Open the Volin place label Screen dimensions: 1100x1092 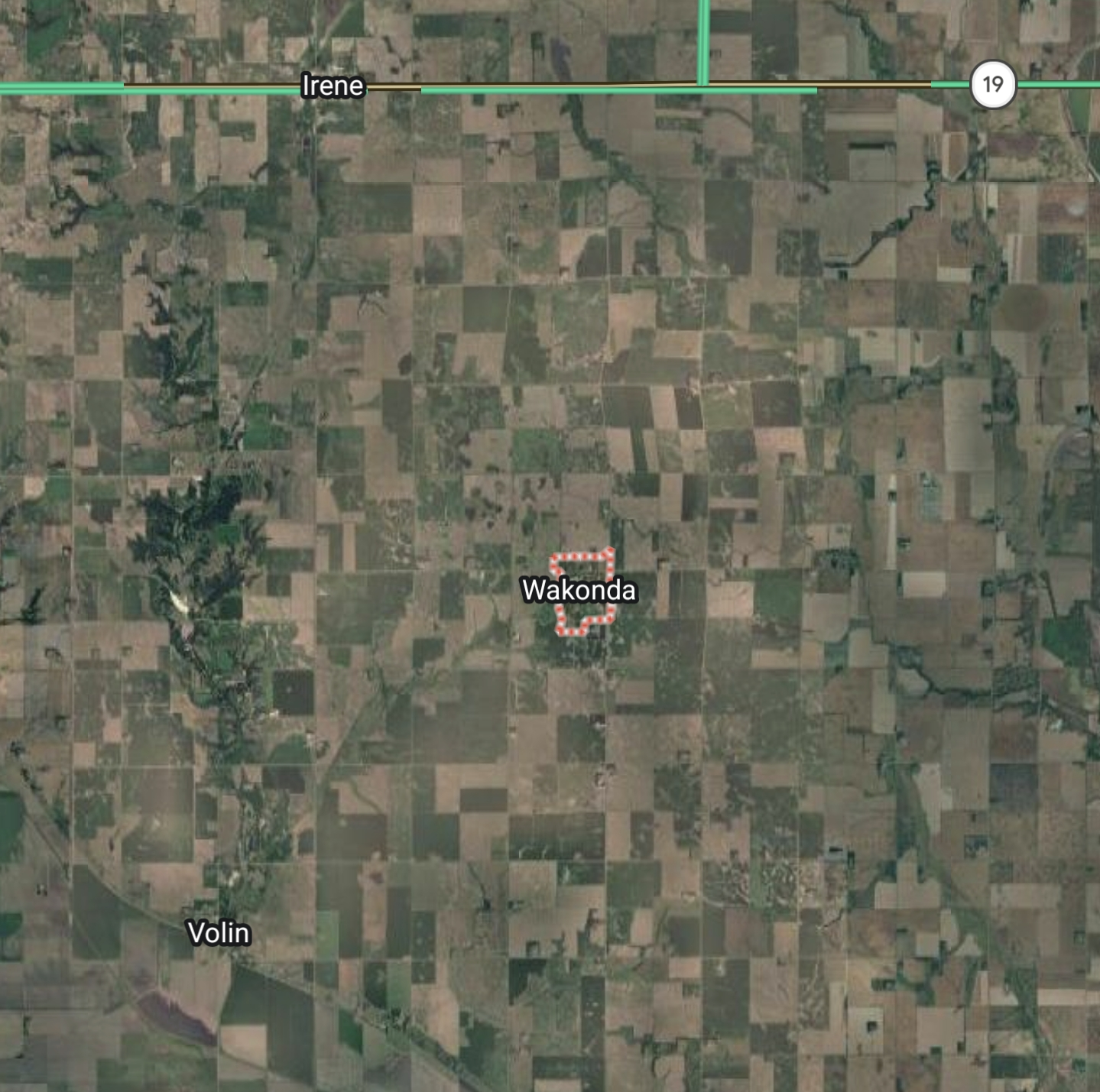219,933
